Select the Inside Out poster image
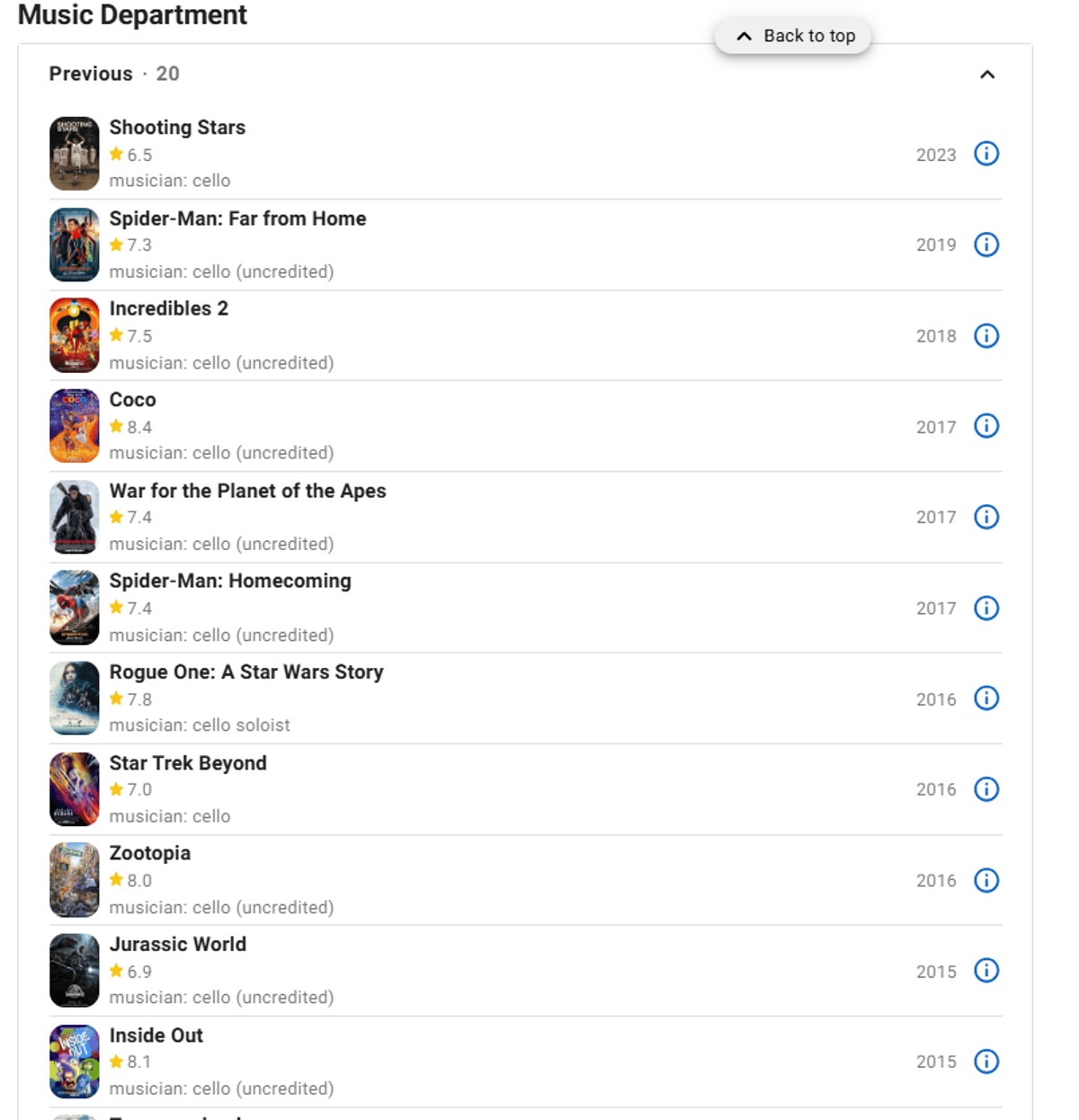 75,1062
